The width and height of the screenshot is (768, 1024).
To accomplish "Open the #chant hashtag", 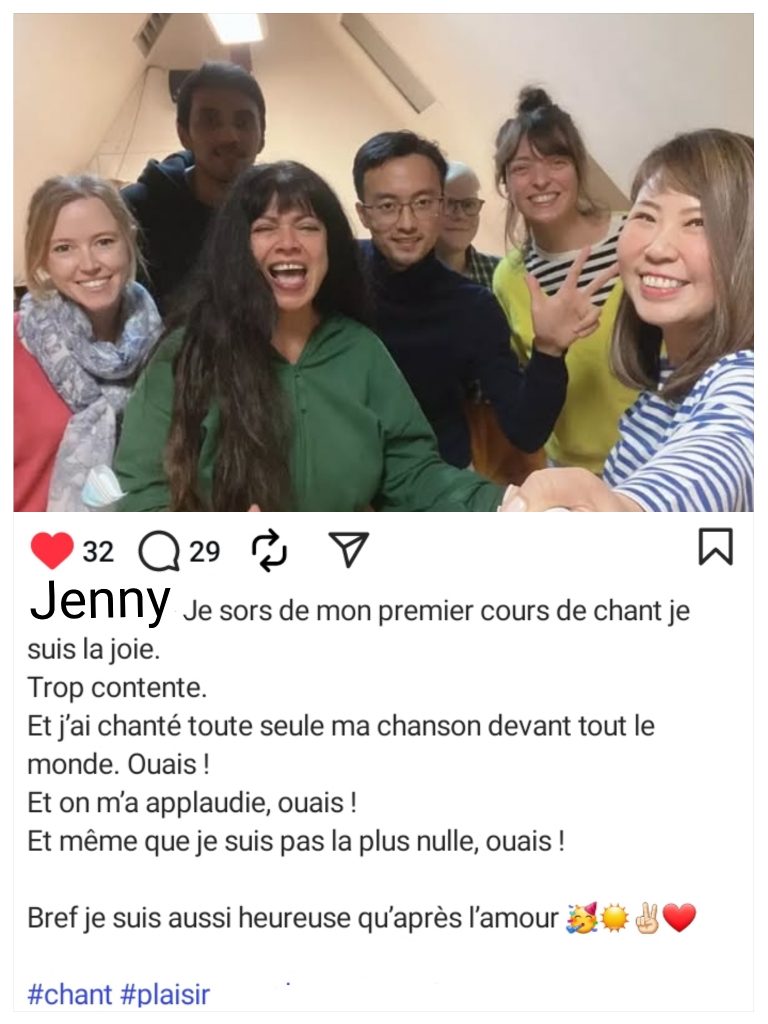I will [69, 995].
